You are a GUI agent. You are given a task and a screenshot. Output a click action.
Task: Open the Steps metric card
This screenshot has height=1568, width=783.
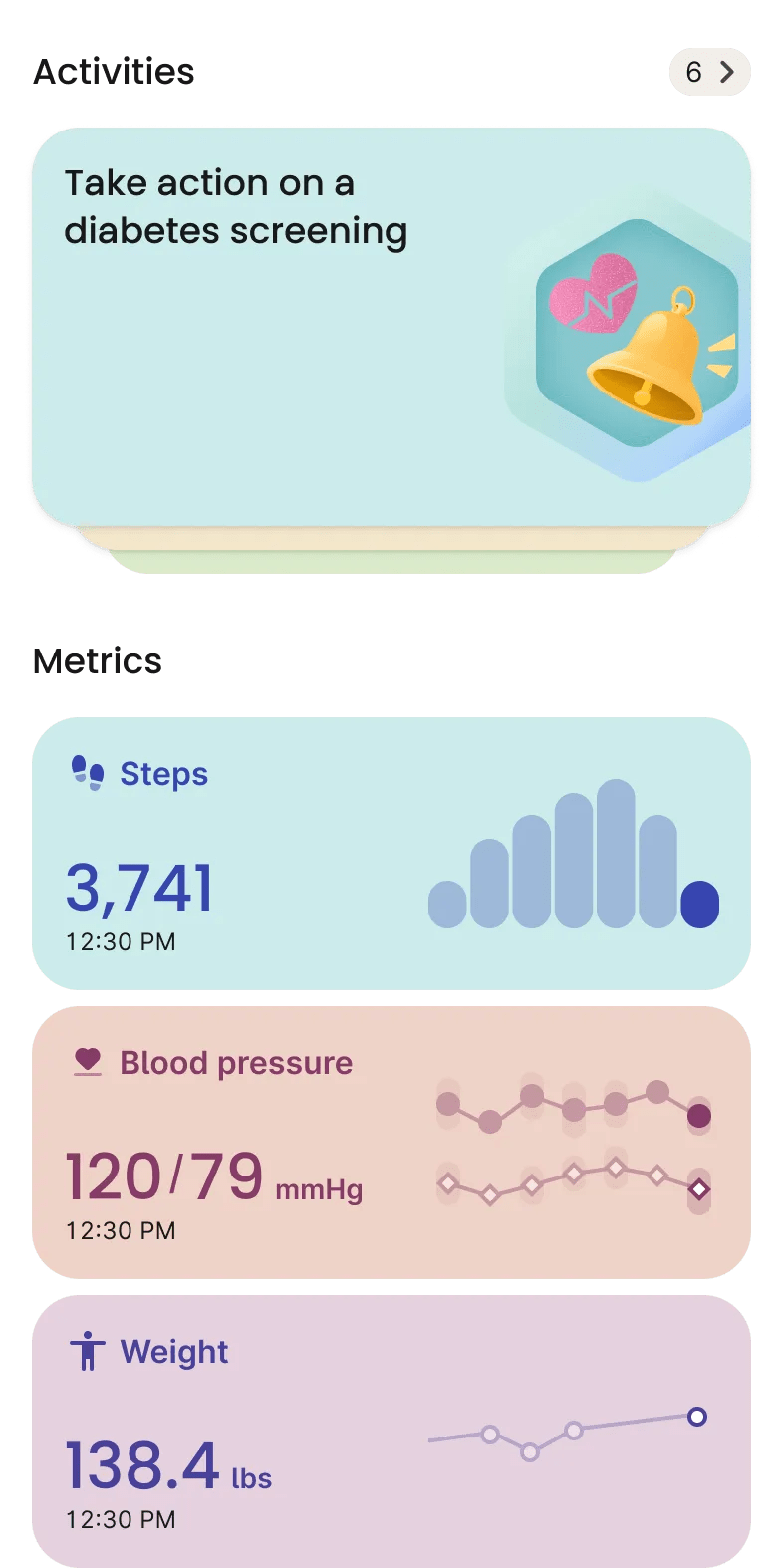click(391, 853)
